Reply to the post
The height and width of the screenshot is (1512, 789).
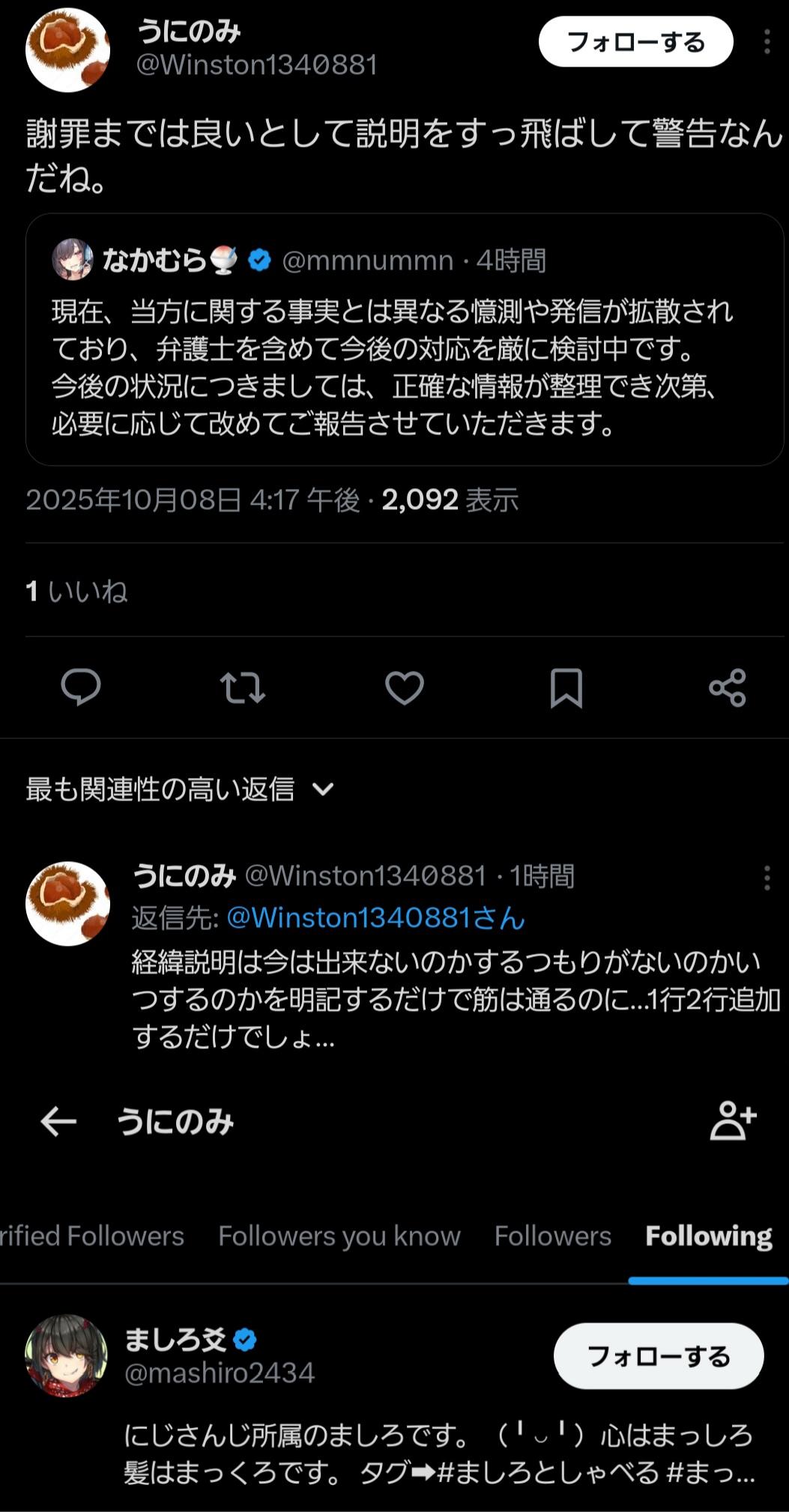(x=80, y=687)
